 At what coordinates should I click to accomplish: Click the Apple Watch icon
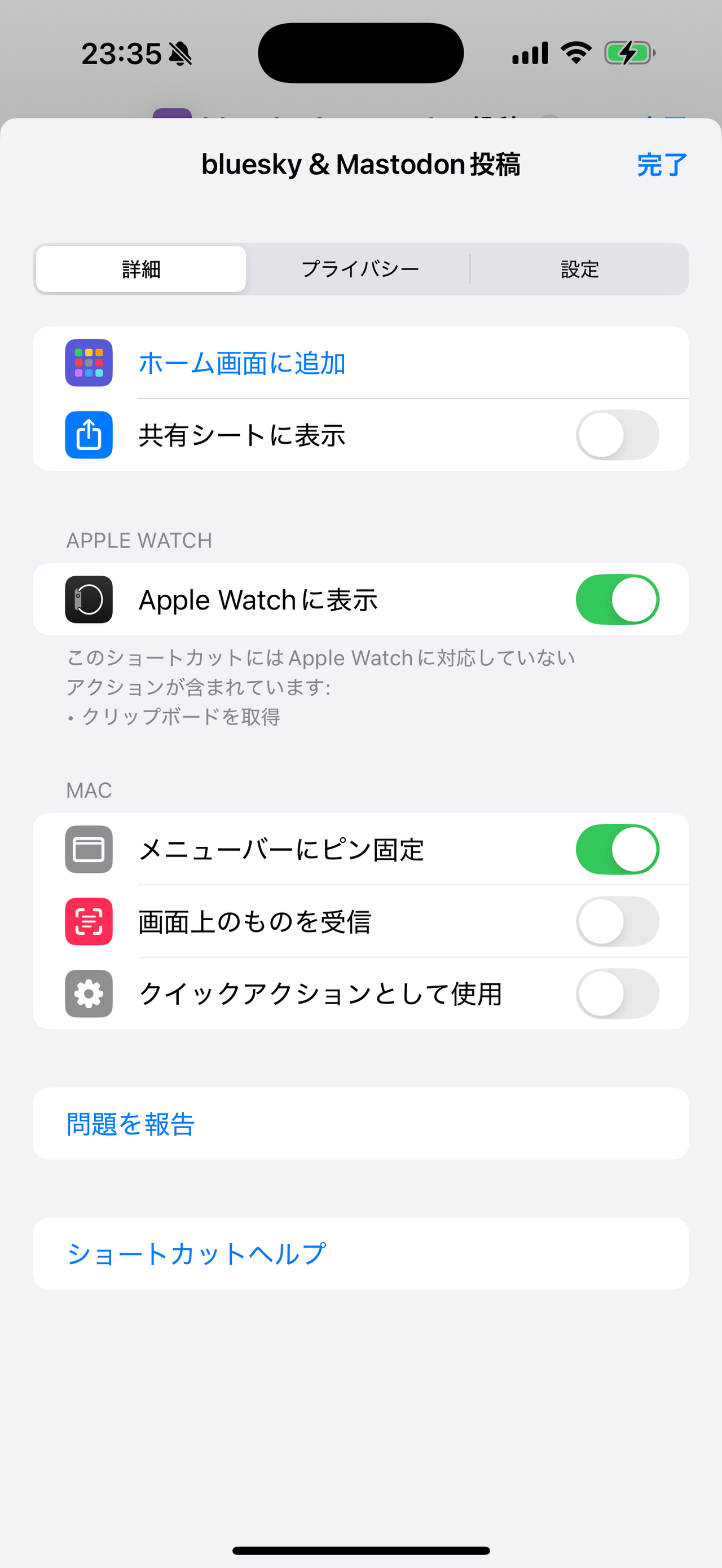click(x=88, y=599)
